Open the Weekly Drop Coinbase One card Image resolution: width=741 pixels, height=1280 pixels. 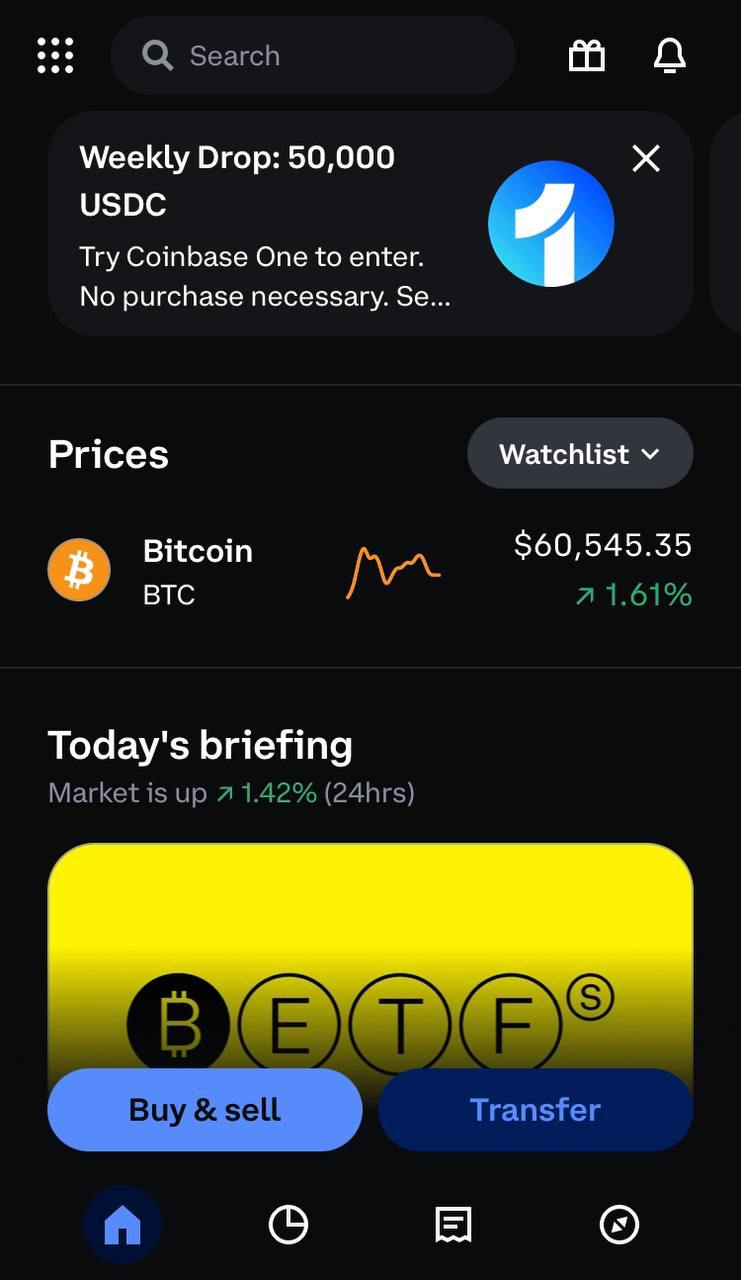pos(370,223)
